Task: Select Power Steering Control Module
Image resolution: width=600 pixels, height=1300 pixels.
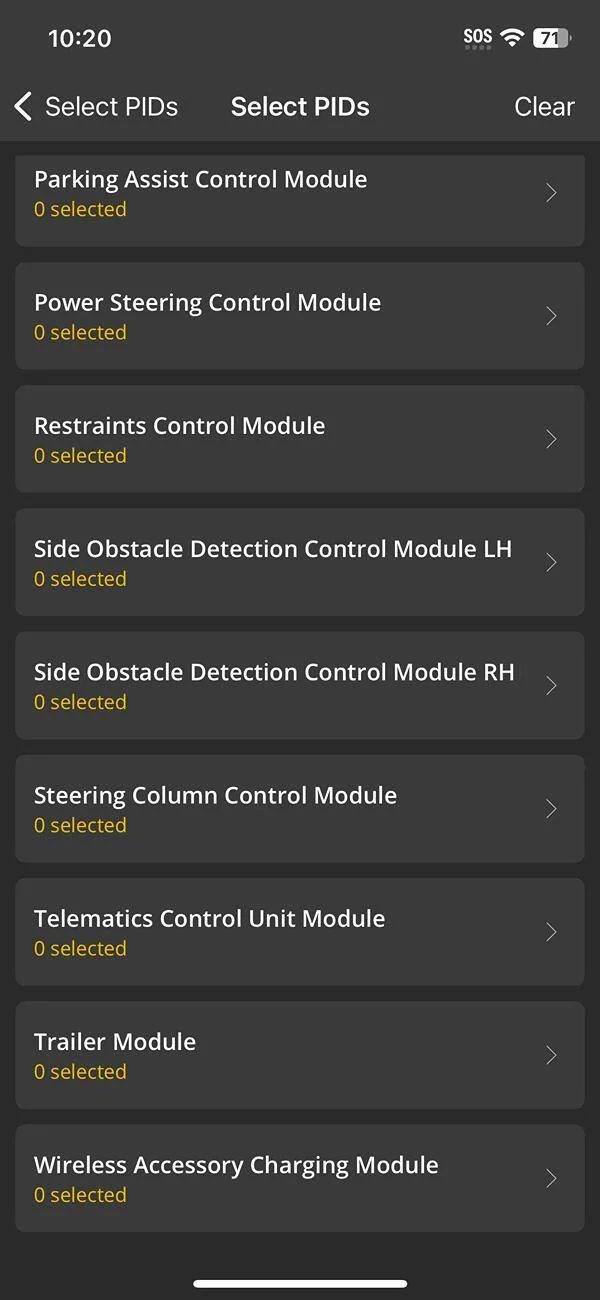Action: tap(299, 316)
